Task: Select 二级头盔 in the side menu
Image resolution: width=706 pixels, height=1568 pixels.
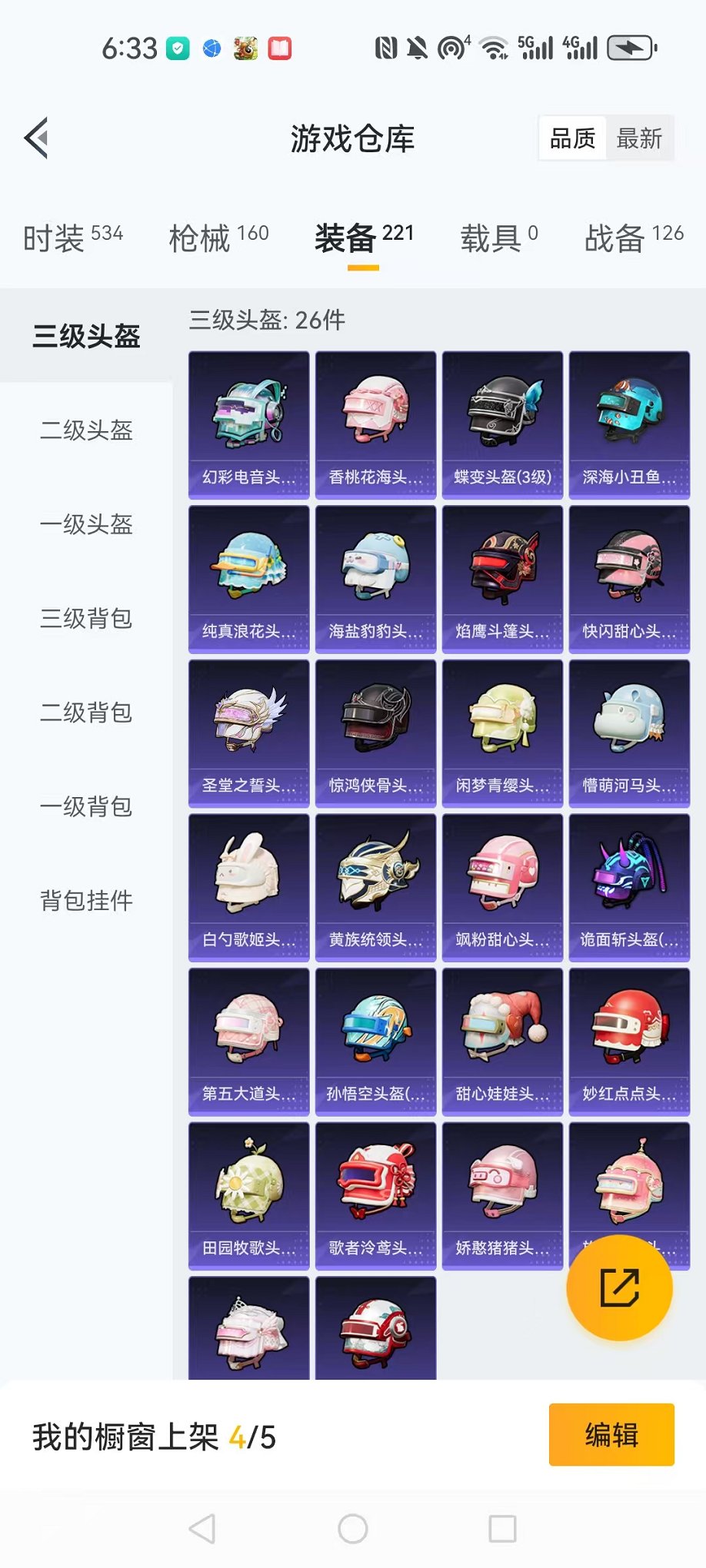Action: tap(86, 430)
